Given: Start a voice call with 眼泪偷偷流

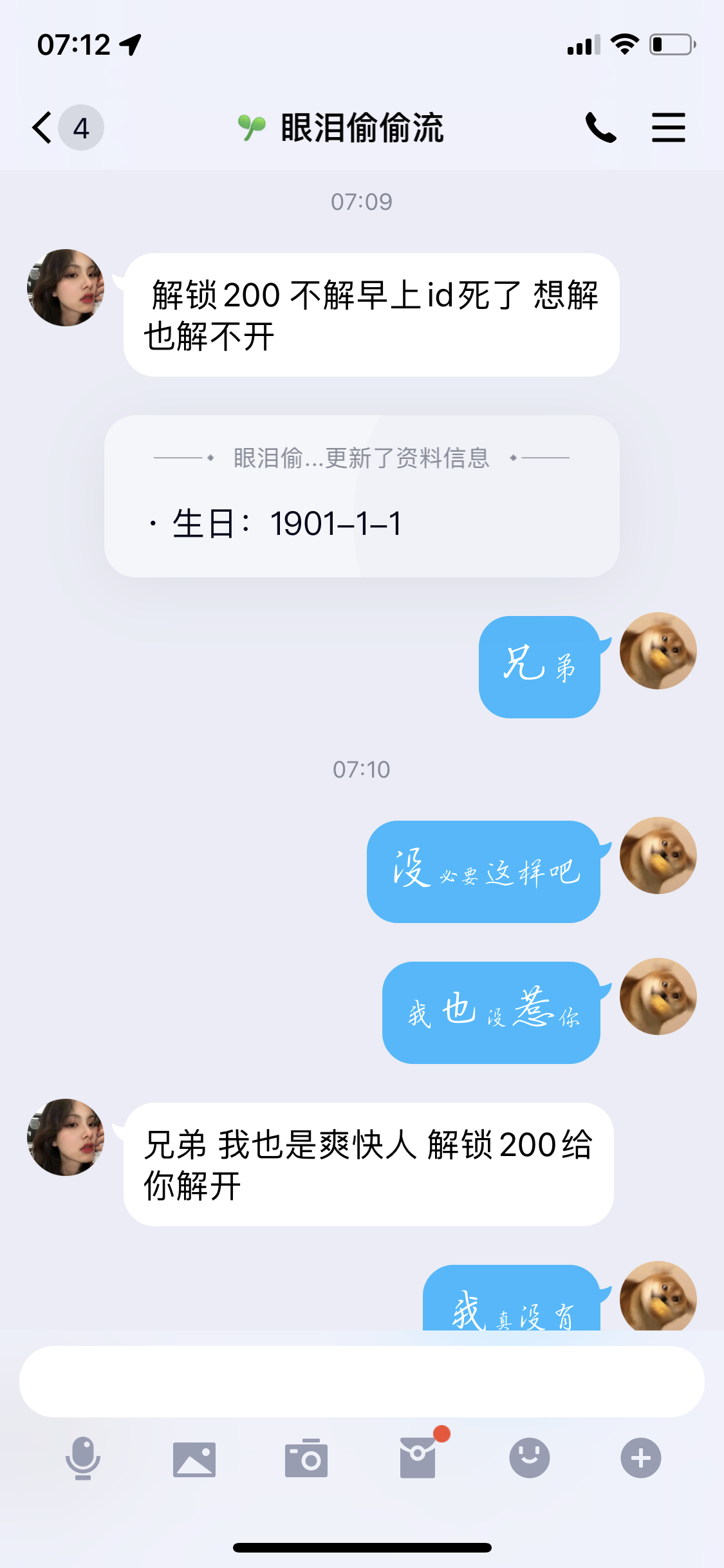Looking at the screenshot, I should point(600,127).
